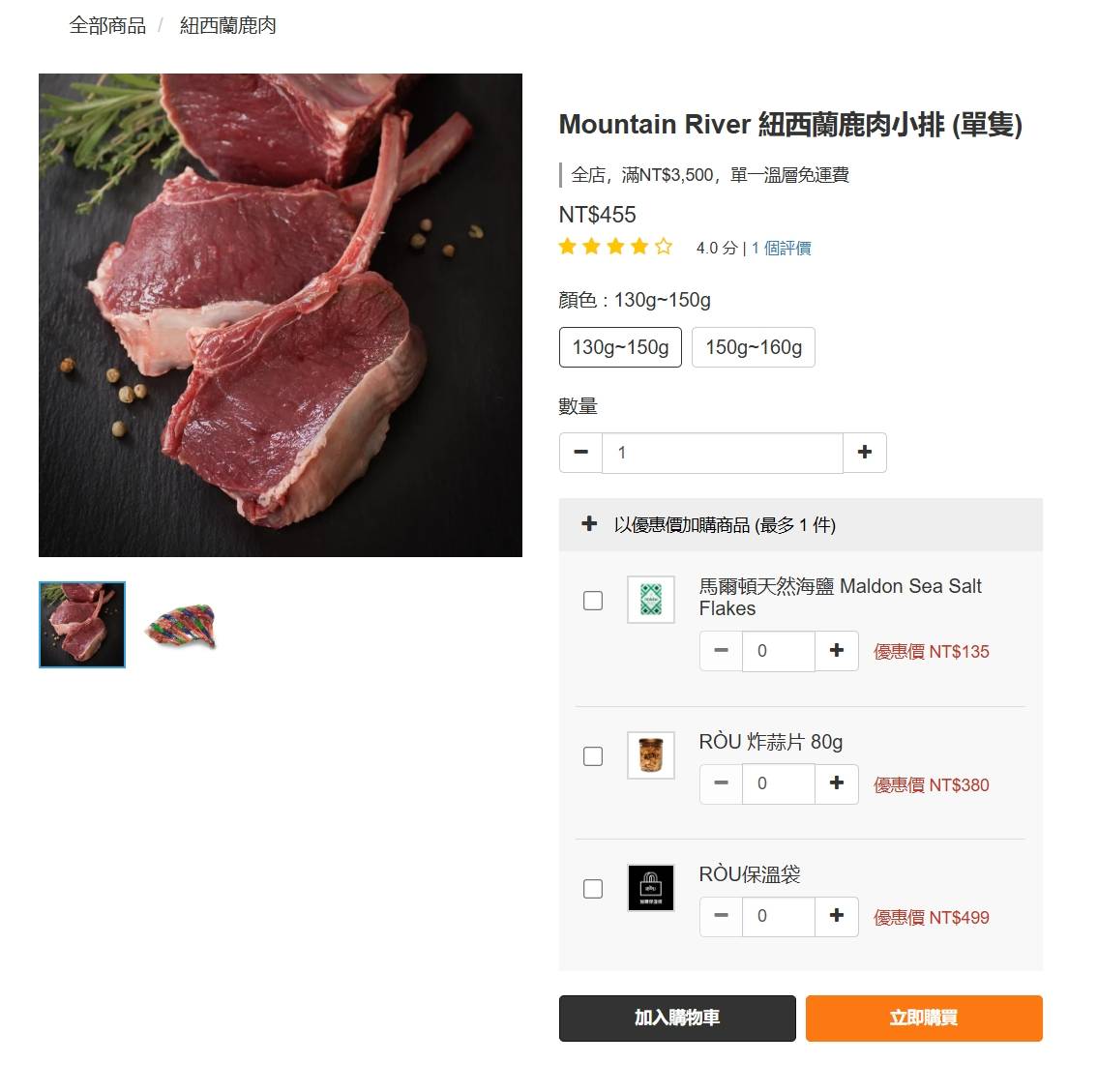Viewport: 1098px width, 1092px height.
Task: Go to the 紐西蘭鹿肉 category breadcrumb
Action: tap(228, 26)
